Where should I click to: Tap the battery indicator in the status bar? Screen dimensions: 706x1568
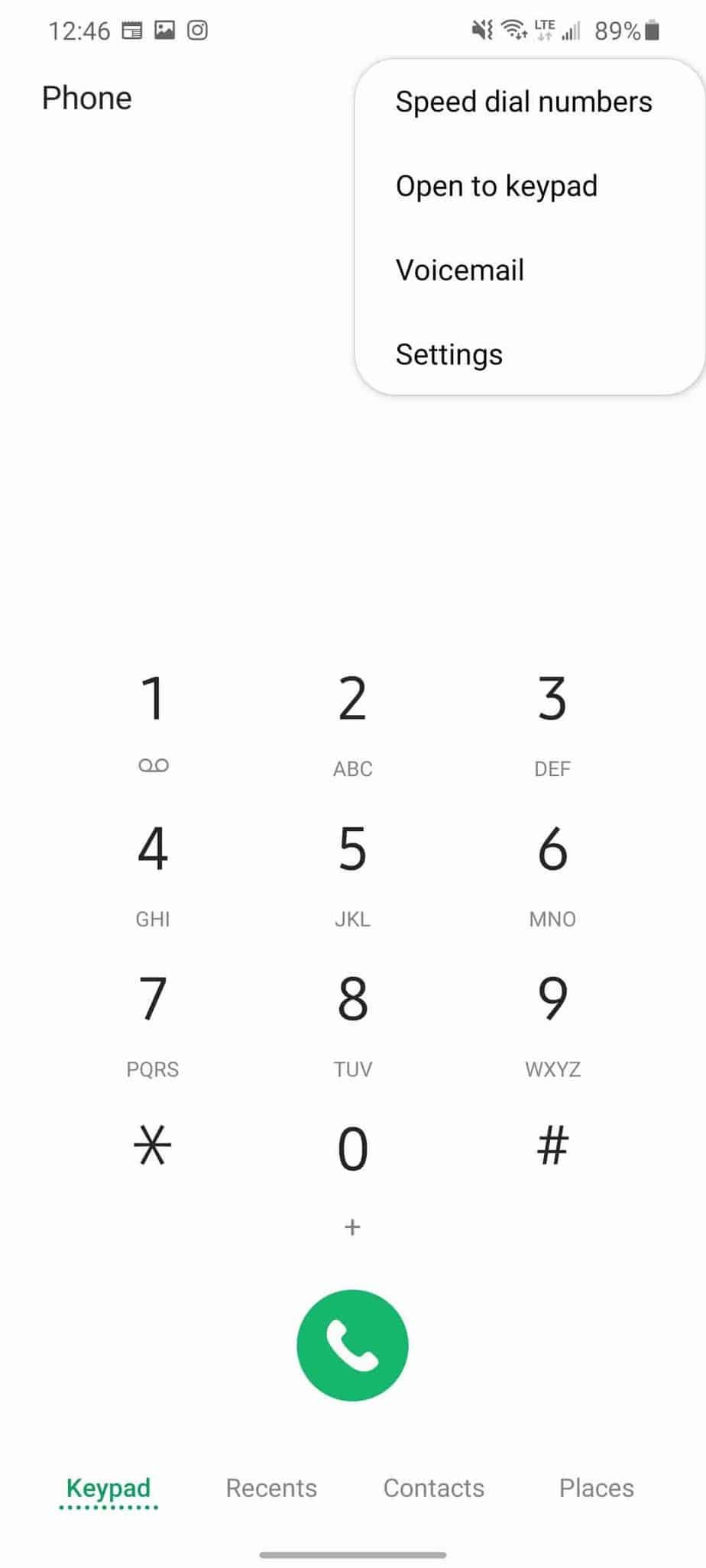pos(650,31)
